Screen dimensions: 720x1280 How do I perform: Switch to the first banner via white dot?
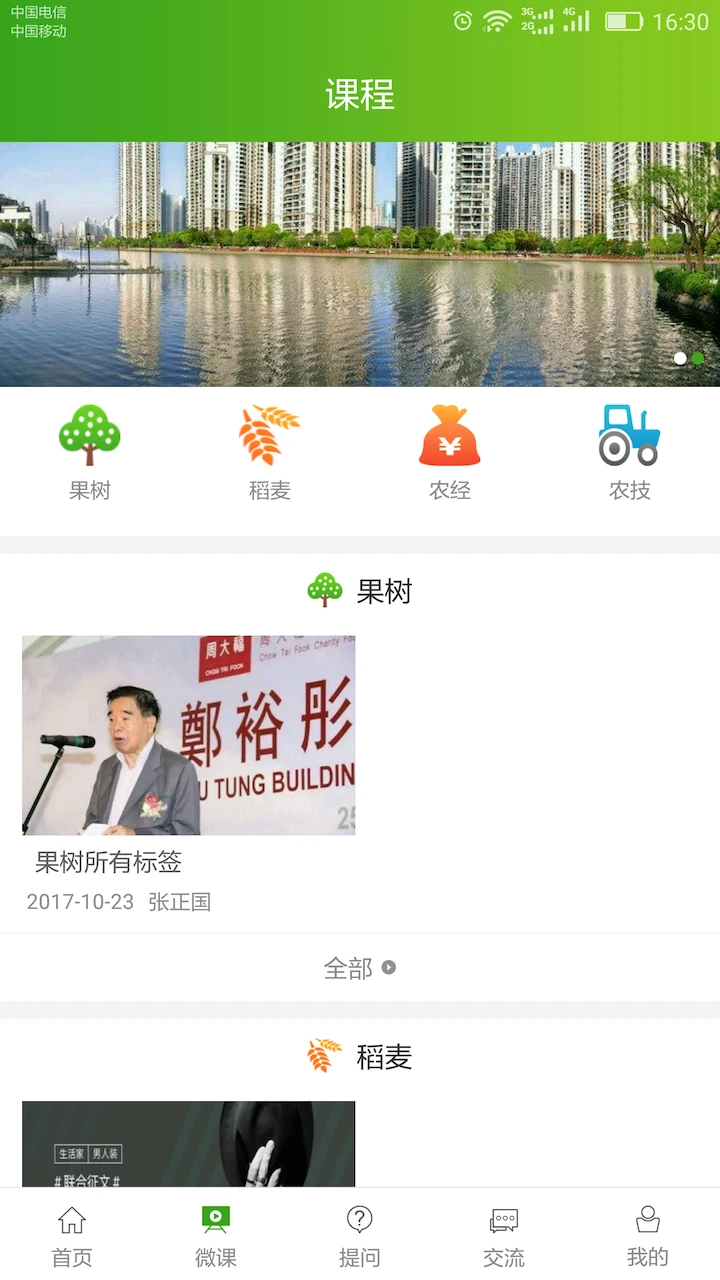(679, 358)
